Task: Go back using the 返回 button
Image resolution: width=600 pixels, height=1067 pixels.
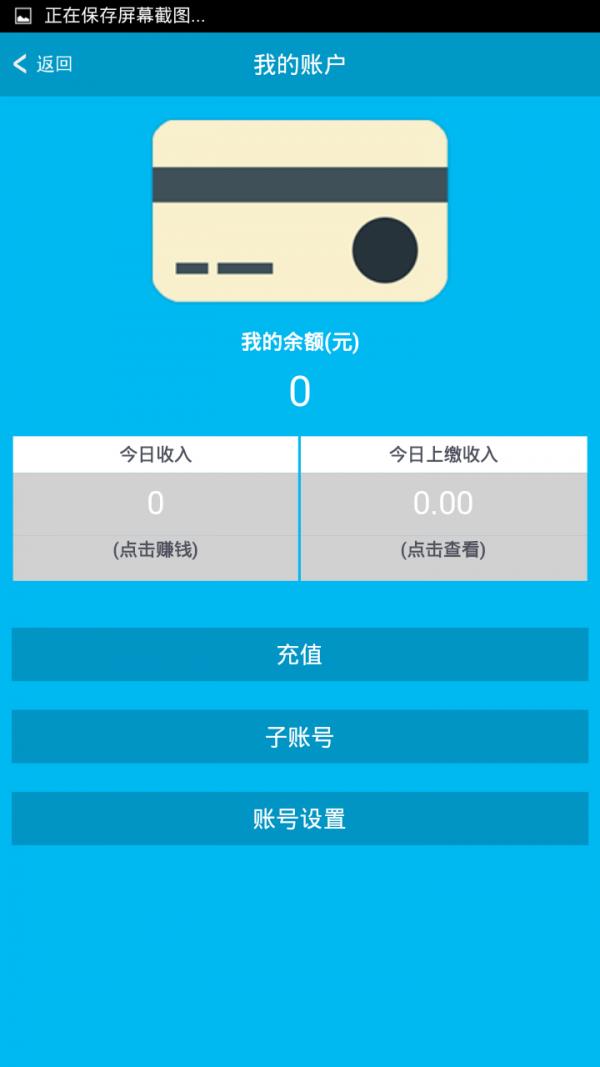Action: [43, 64]
